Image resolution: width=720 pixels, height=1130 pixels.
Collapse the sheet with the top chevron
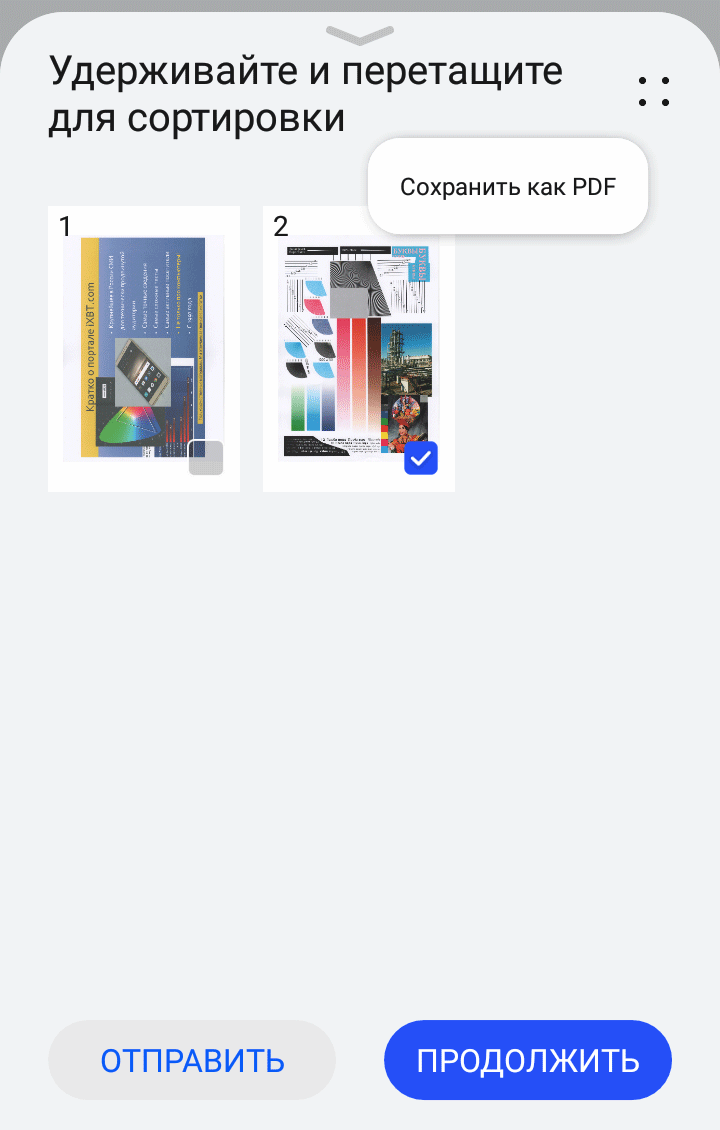click(x=360, y=35)
